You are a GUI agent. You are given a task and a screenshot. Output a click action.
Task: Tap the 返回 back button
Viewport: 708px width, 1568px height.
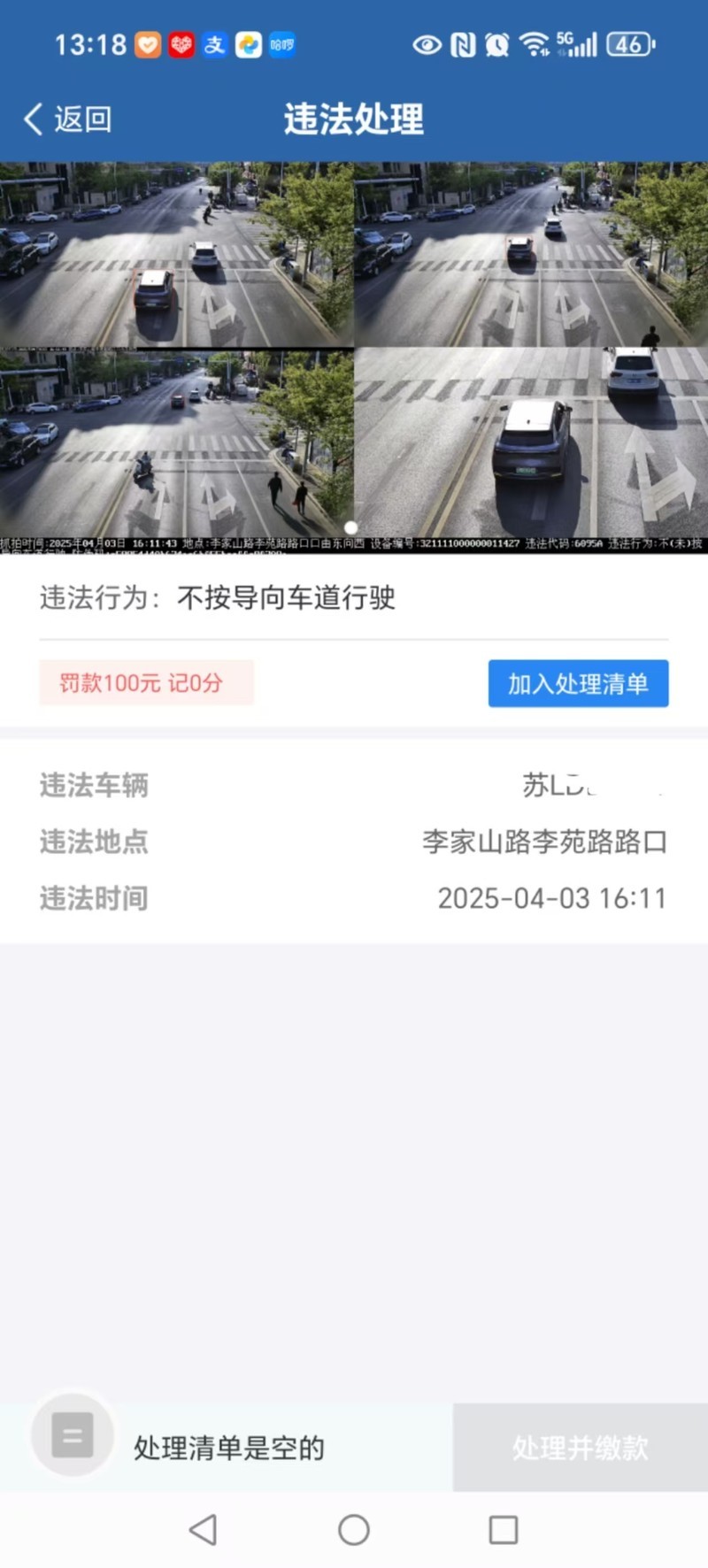tap(68, 119)
